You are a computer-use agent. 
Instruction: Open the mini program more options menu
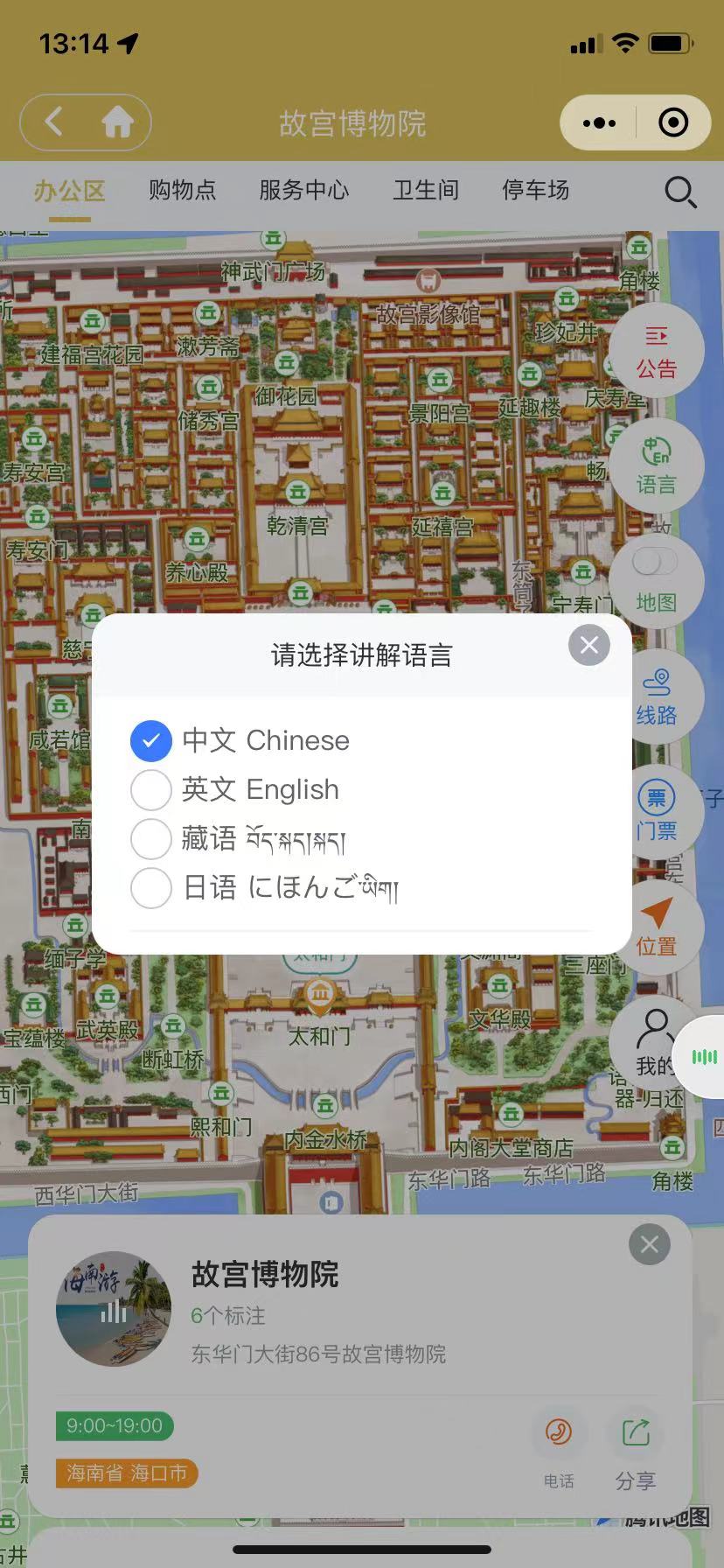(x=599, y=123)
